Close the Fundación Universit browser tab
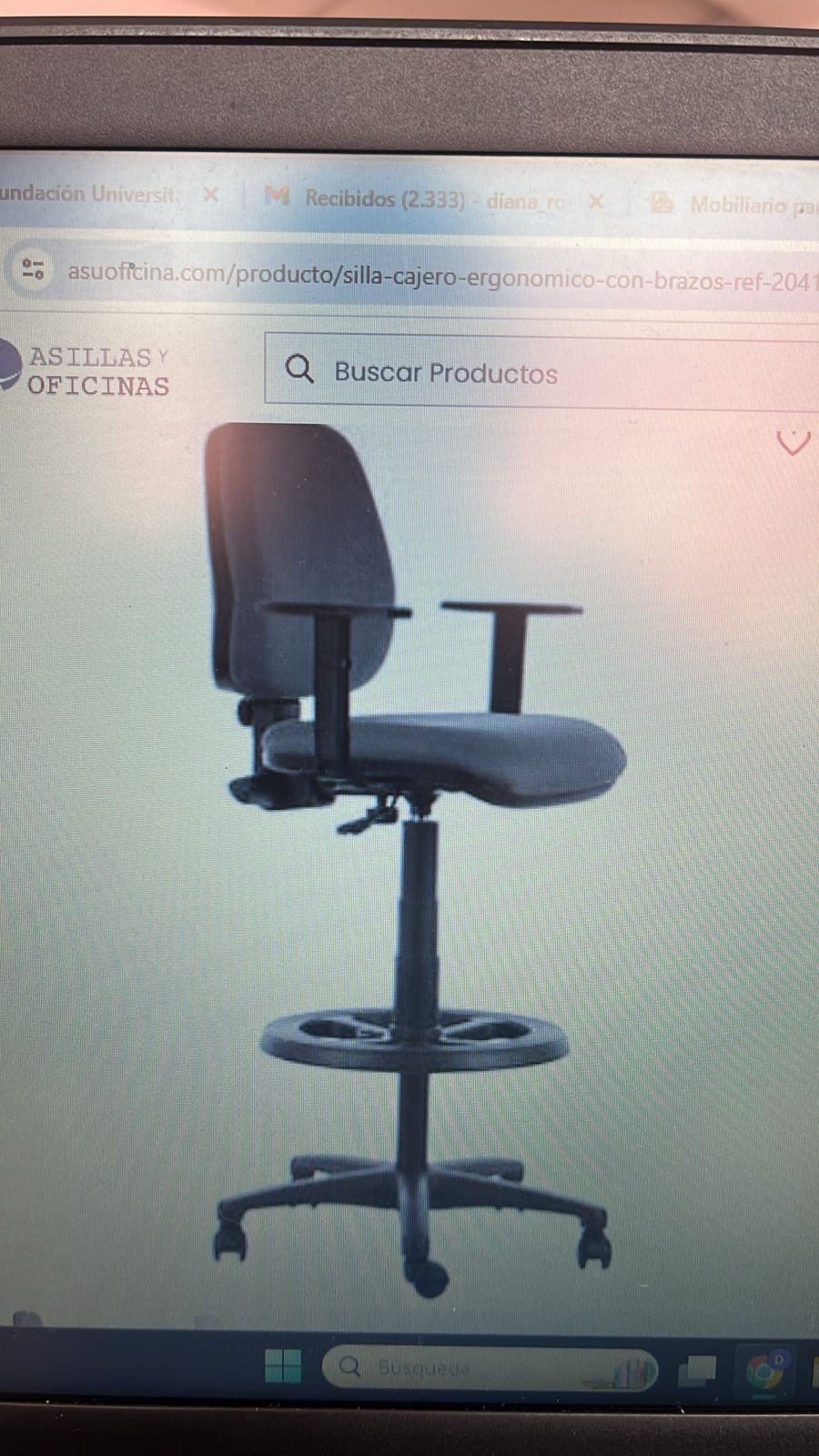The height and width of the screenshot is (1456, 819). click(210, 195)
